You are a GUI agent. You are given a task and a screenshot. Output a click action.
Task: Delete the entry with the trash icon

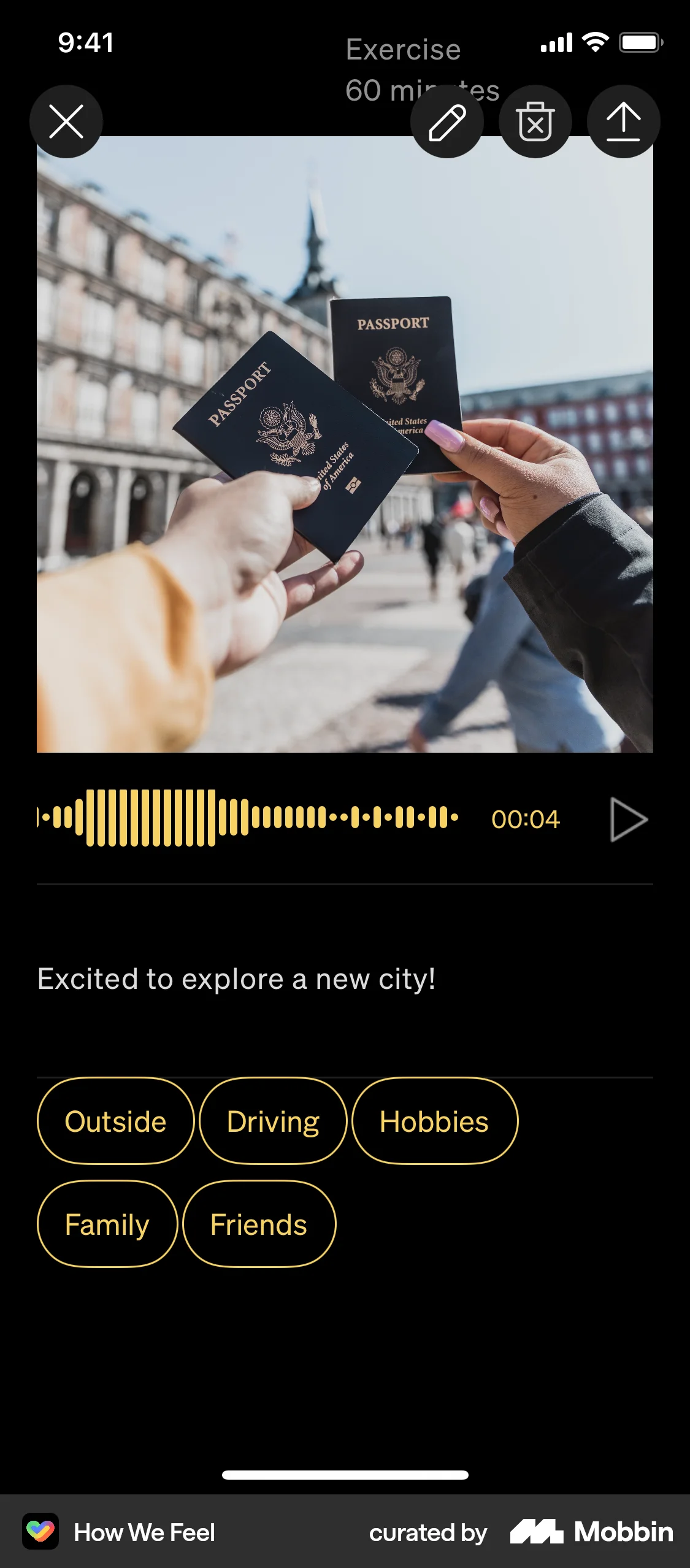pyautogui.click(x=535, y=121)
